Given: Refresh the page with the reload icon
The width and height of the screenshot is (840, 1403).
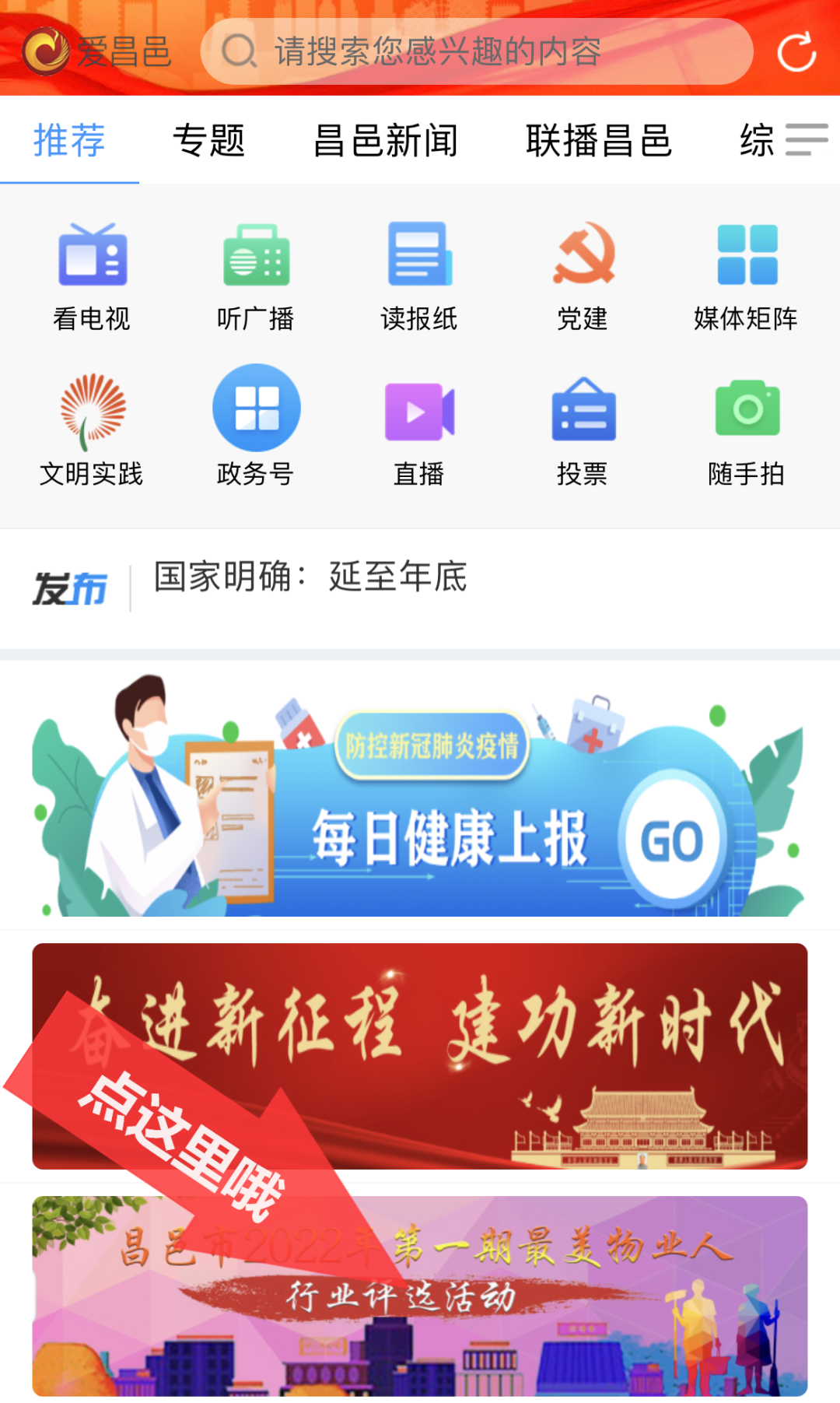Looking at the screenshot, I should 796,52.
